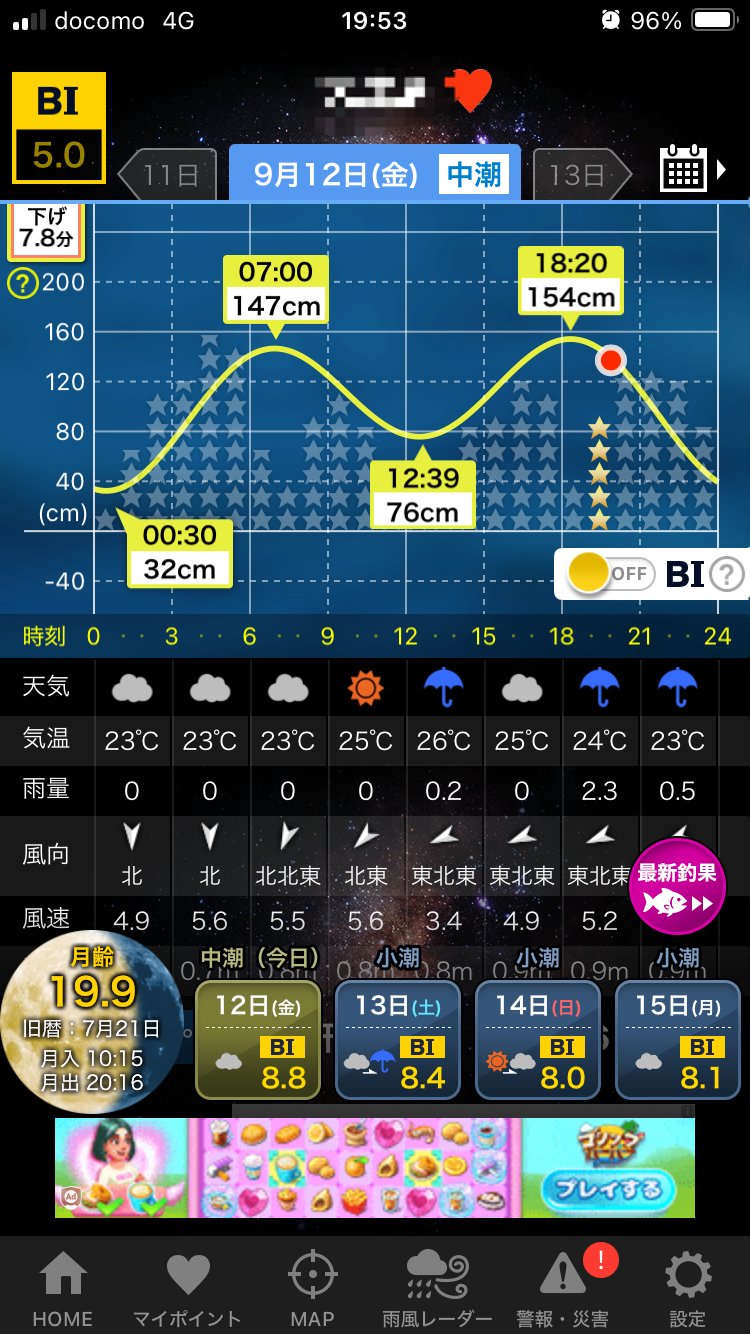The image size is (750, 1334).
Task: Go to the HOME tab
Action: point(62,1288)
